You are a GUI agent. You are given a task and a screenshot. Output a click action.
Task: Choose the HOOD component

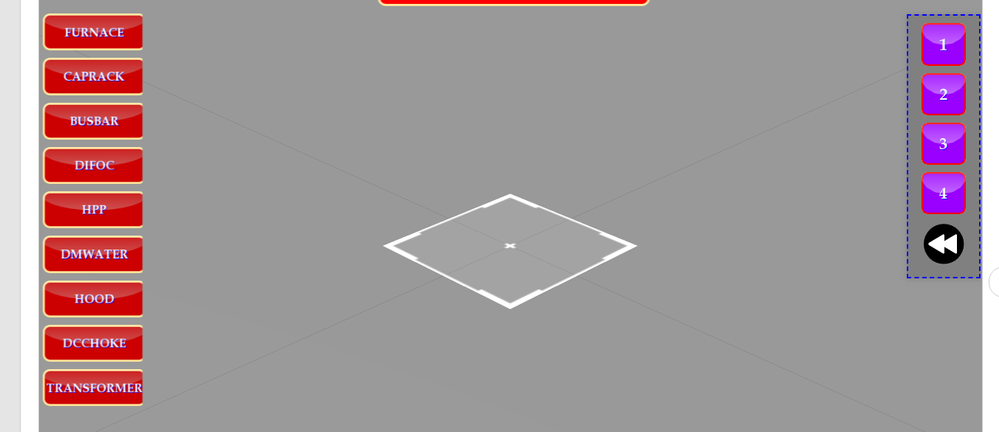click(x=93, y=299)
